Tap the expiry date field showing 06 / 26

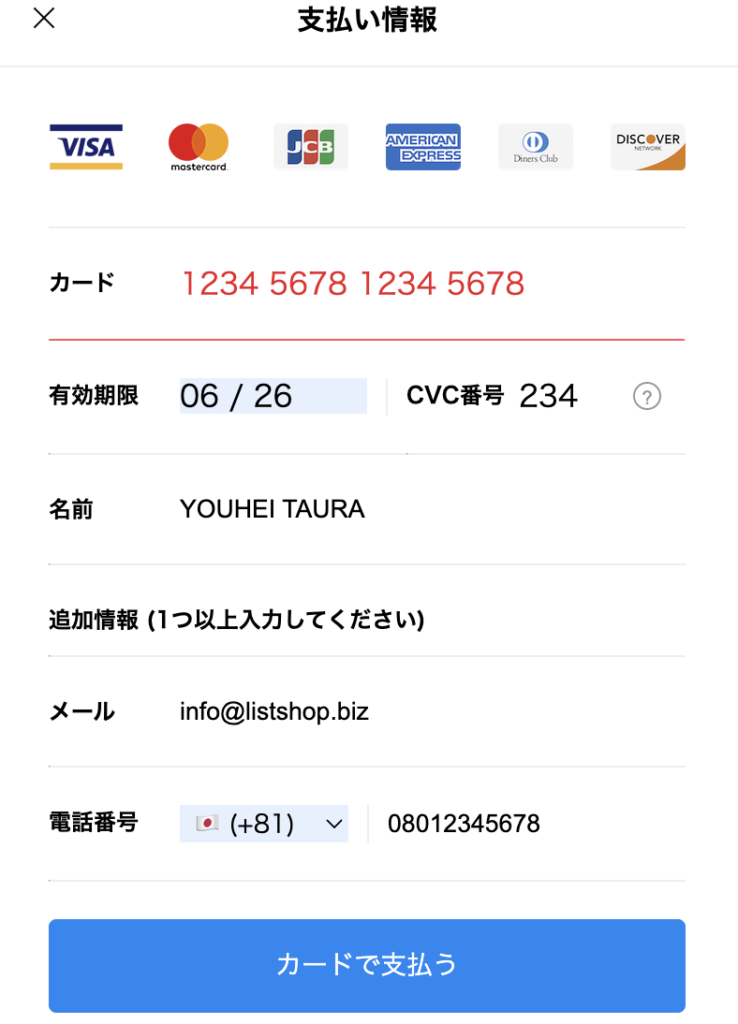click(x=272, y=396)
